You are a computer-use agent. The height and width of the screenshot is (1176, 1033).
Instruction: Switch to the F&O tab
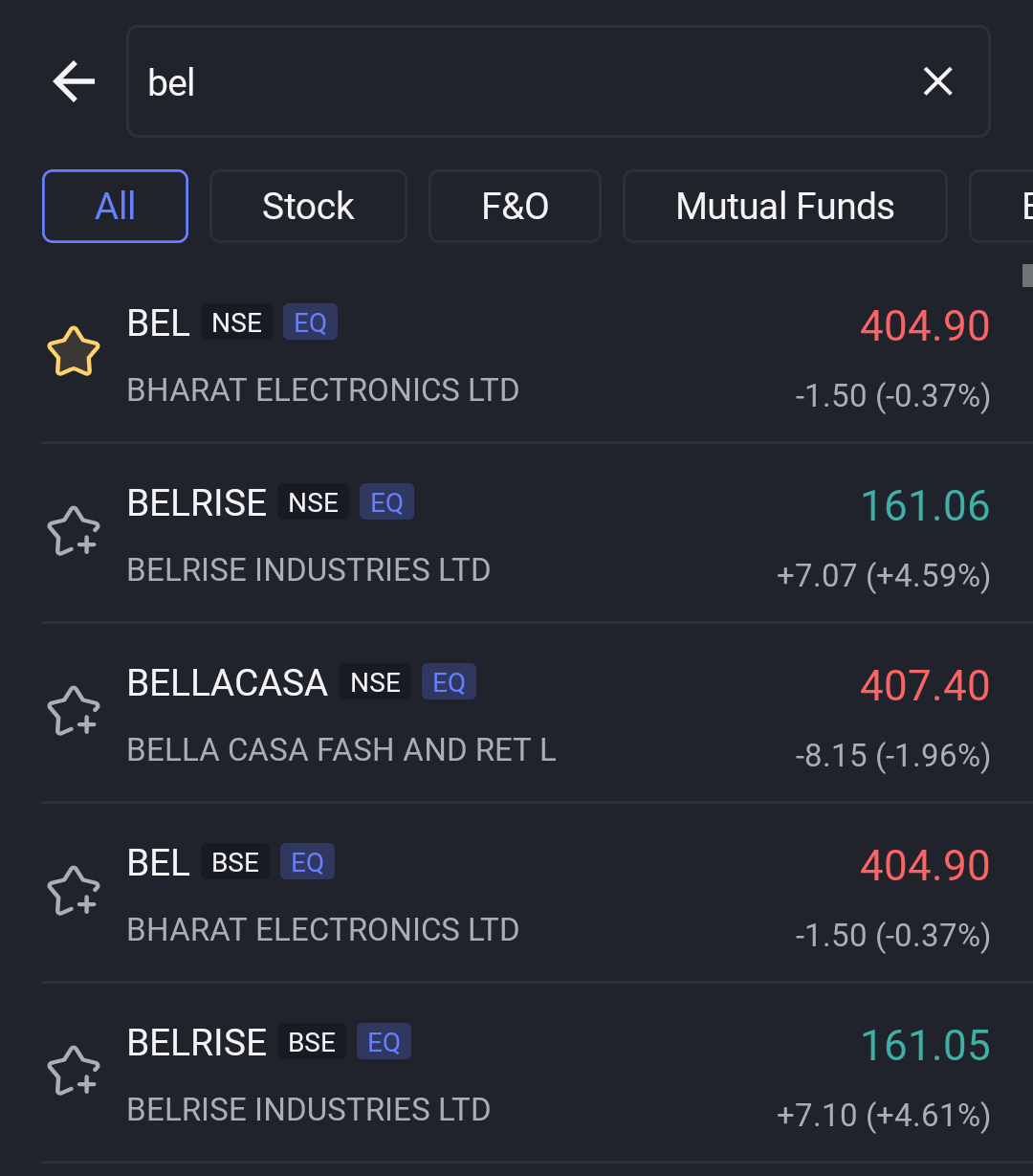coord(515,206)
